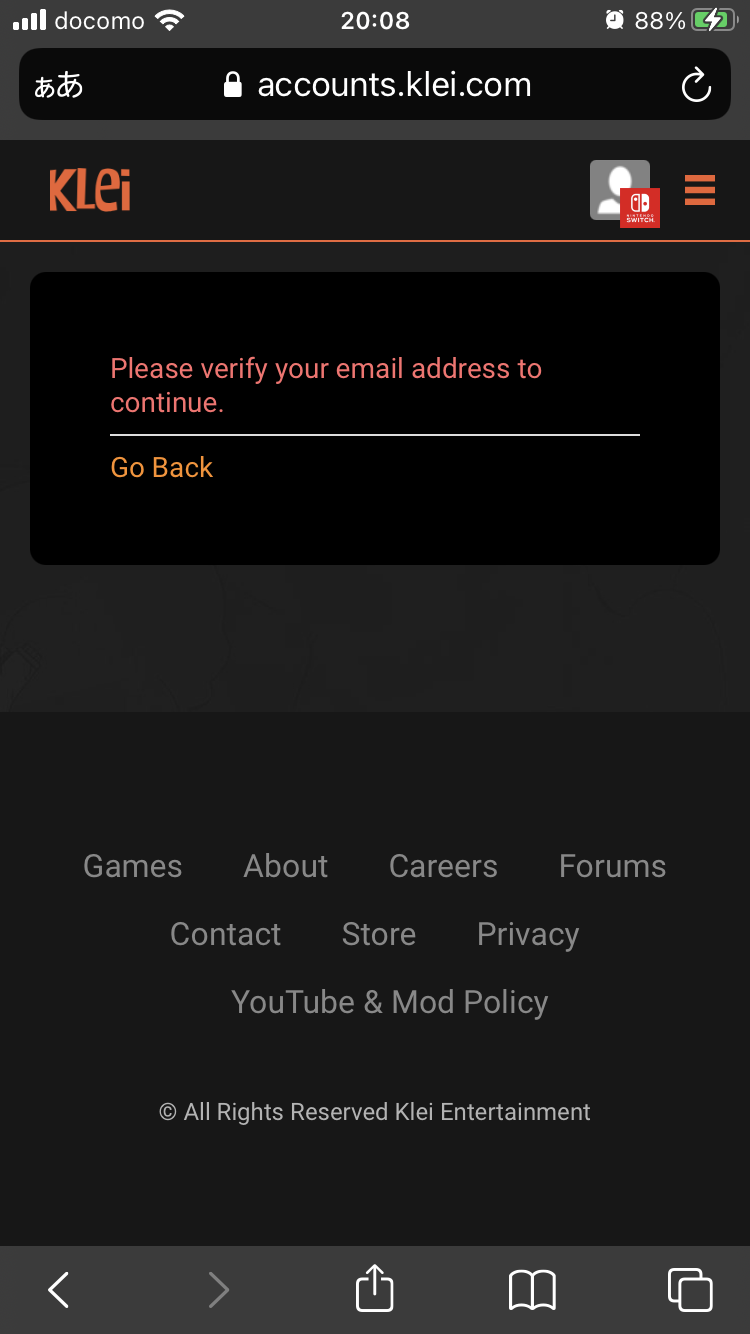Image resolution: width=750 pixels, height=1334 pixels.
Task: Share this page from Safari toolbar
Action: (x=375, y=1288)
